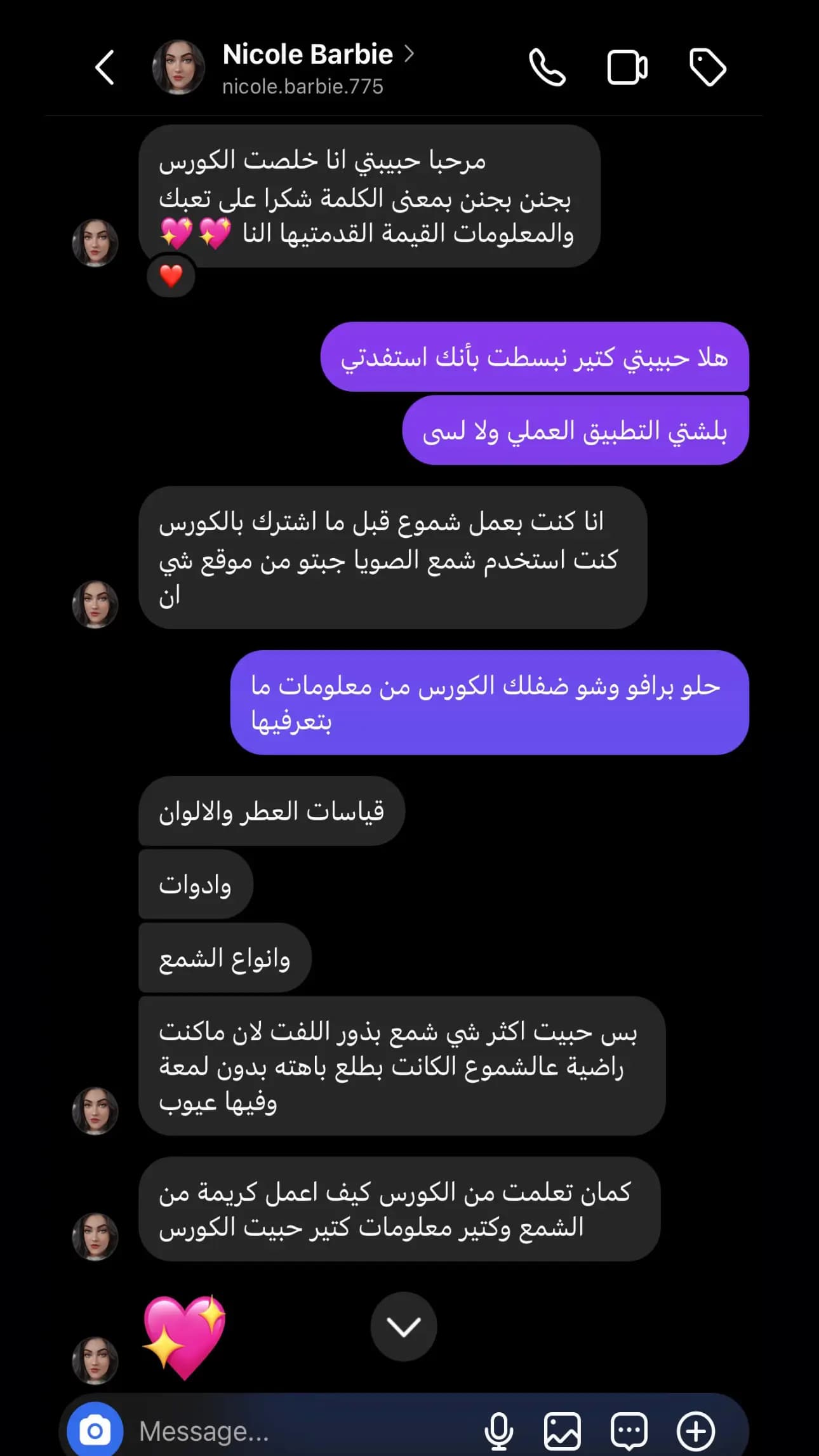Image resolution: width=819 pixels, height=1456 pixels.
Task: Go back to the chat list
Action: (x=105, y=67)
